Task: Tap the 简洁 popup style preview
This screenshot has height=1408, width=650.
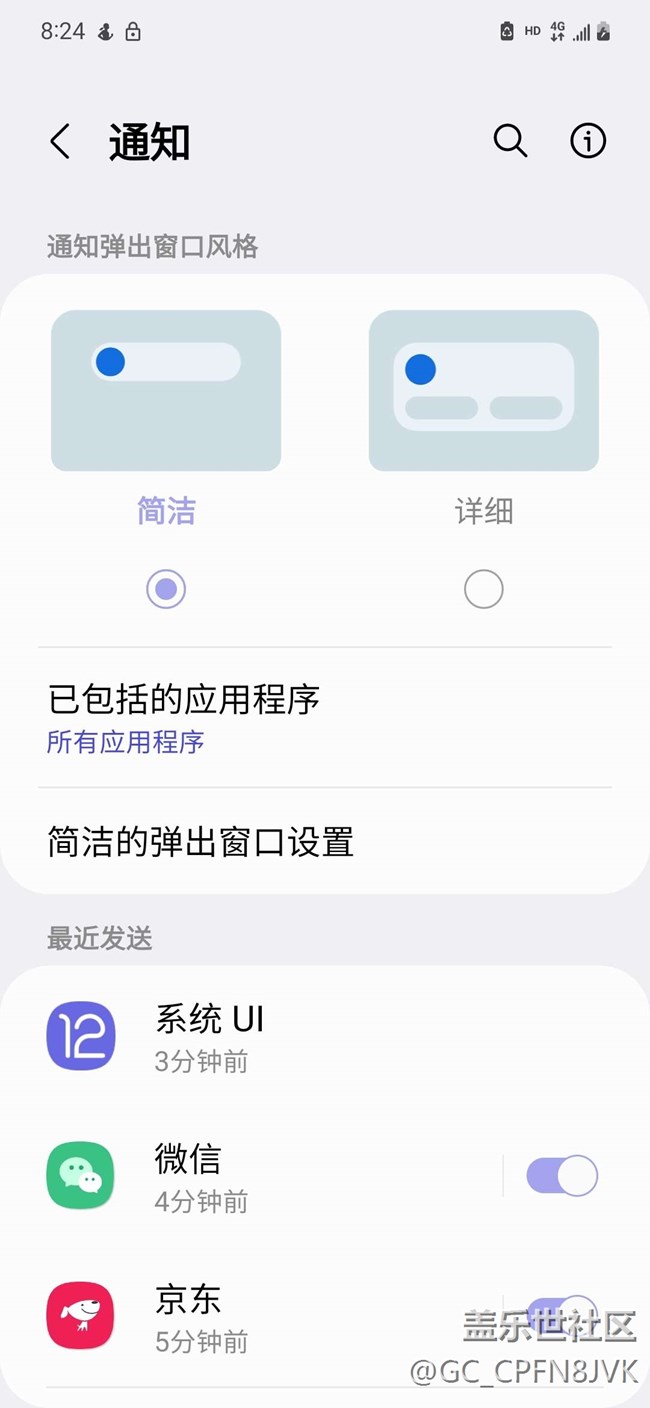Action: pos(166,391)
